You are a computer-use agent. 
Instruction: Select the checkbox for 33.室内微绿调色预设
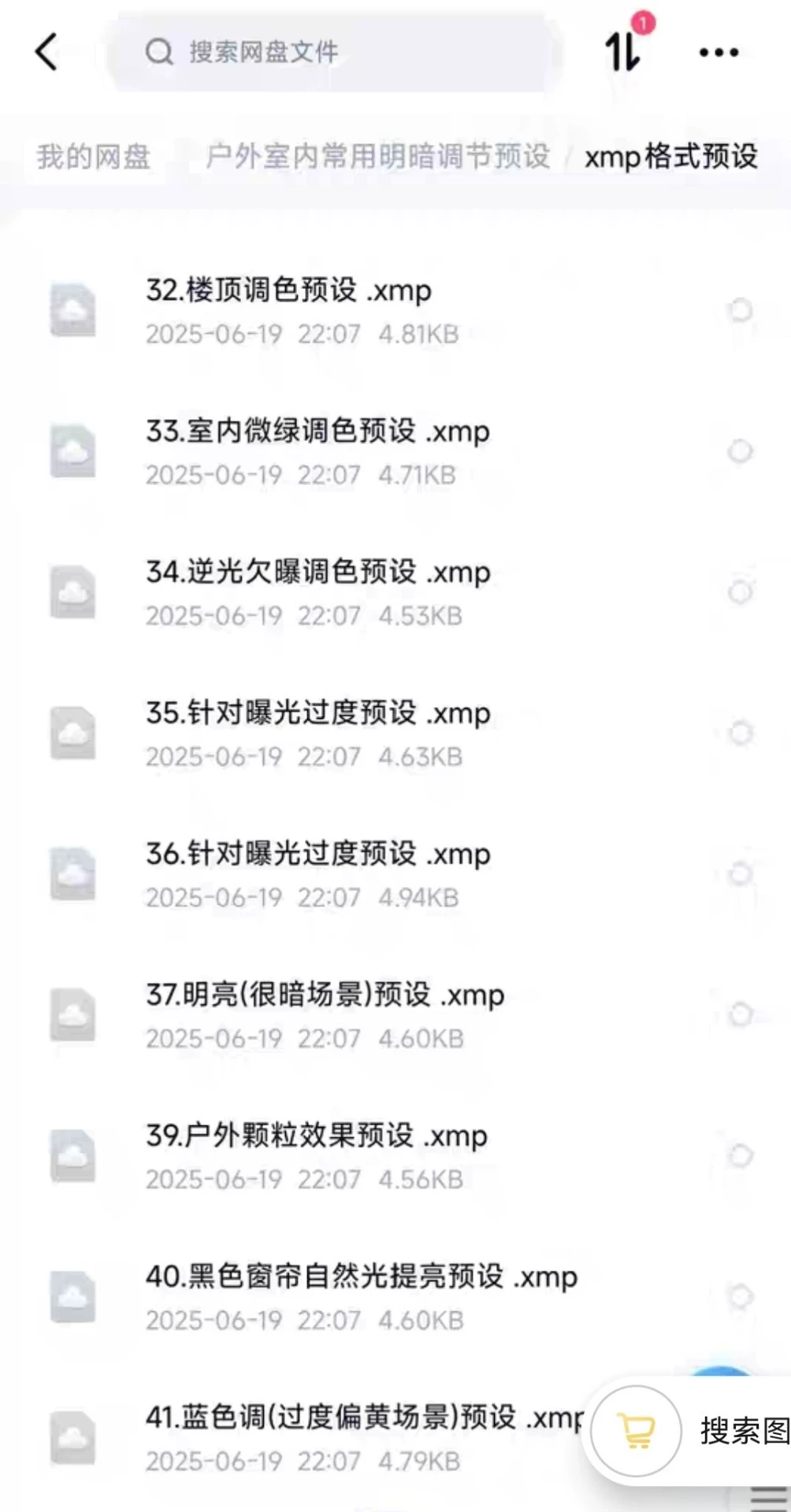click(x=740, y=451)
